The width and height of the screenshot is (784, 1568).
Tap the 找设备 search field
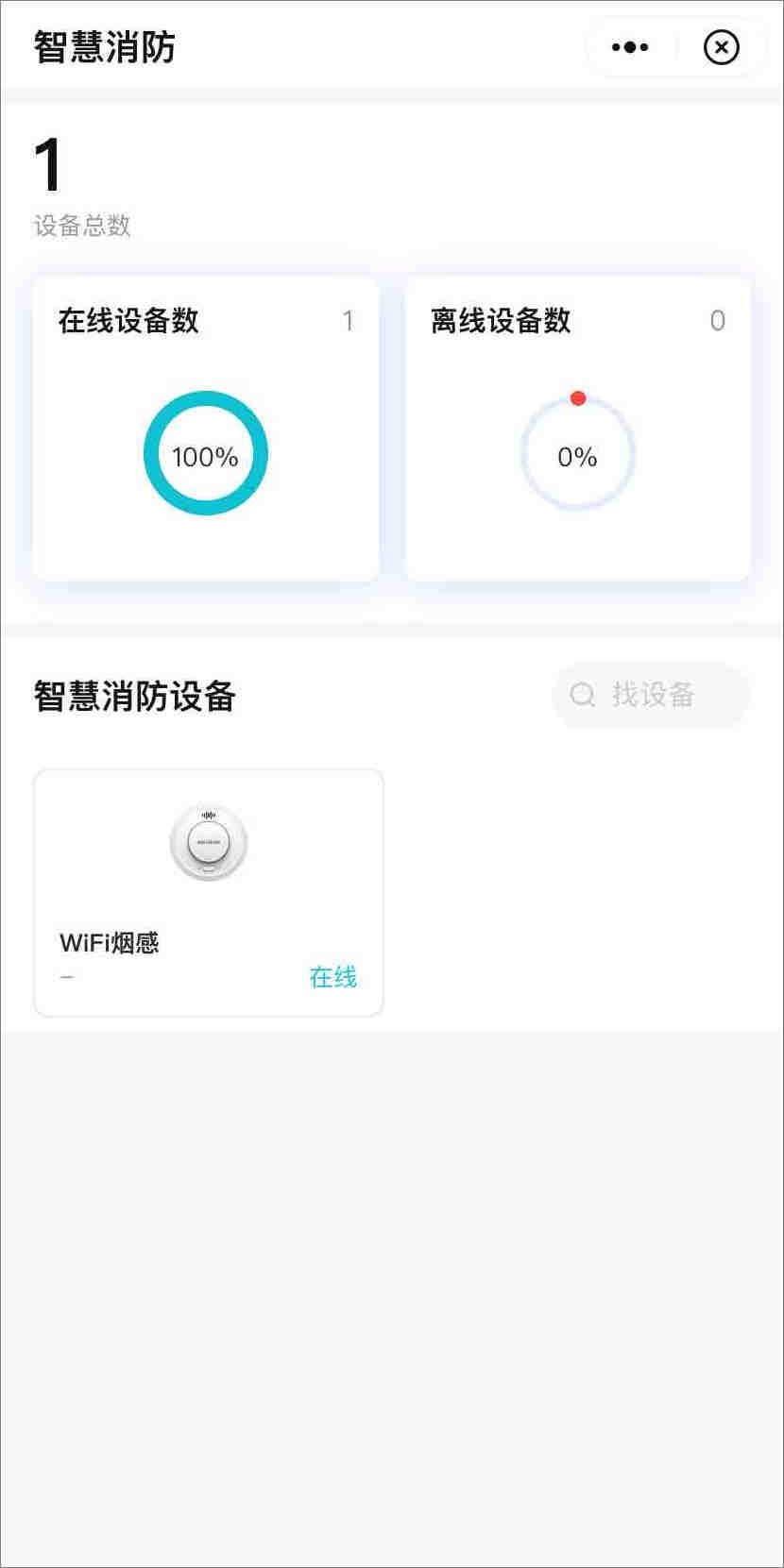[x=651, y=695]
